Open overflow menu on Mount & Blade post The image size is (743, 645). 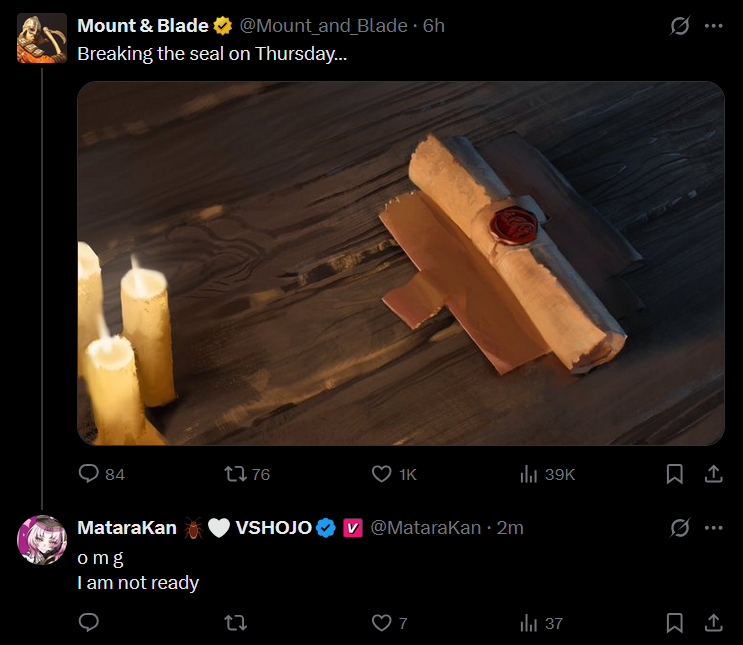[x=713, y=26]
